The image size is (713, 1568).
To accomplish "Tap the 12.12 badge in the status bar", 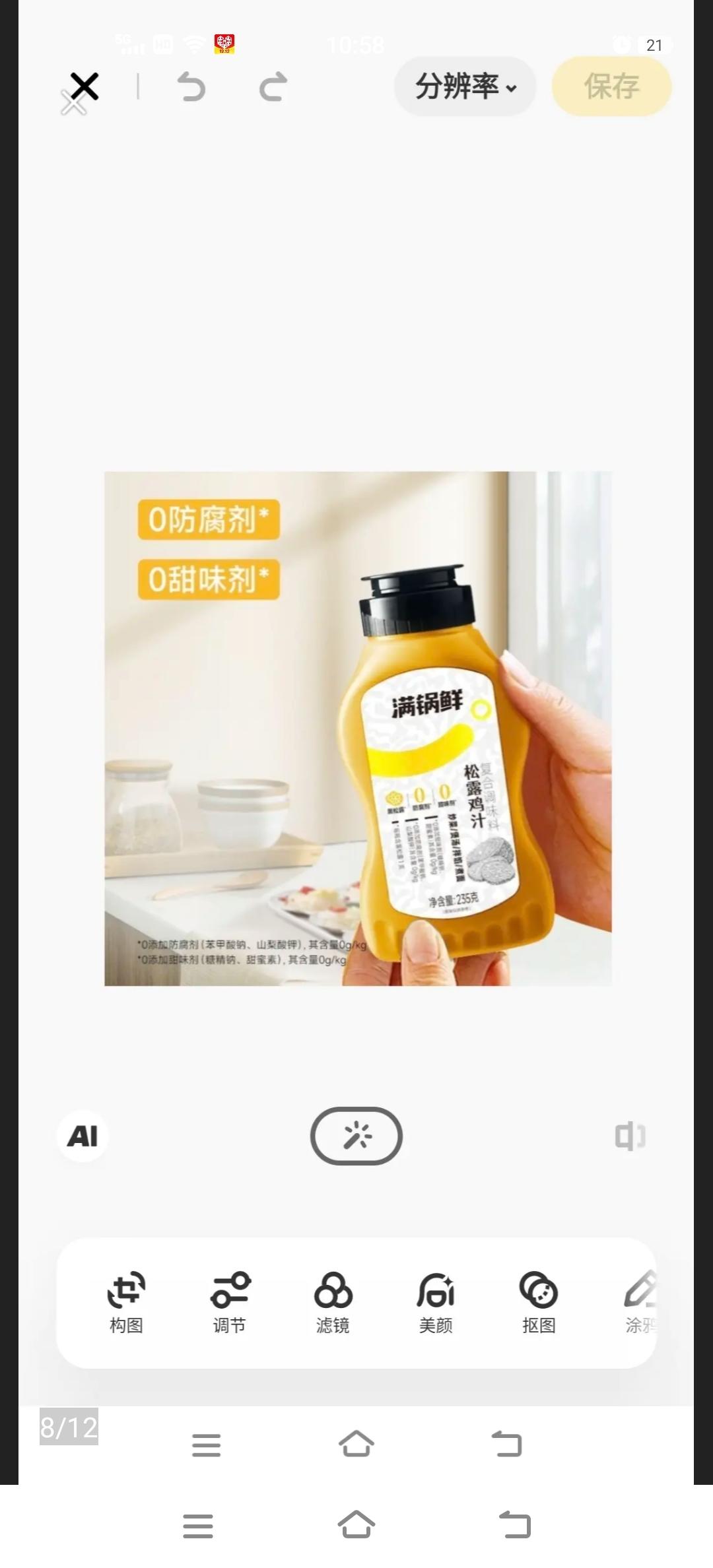I will coord(225,44).
